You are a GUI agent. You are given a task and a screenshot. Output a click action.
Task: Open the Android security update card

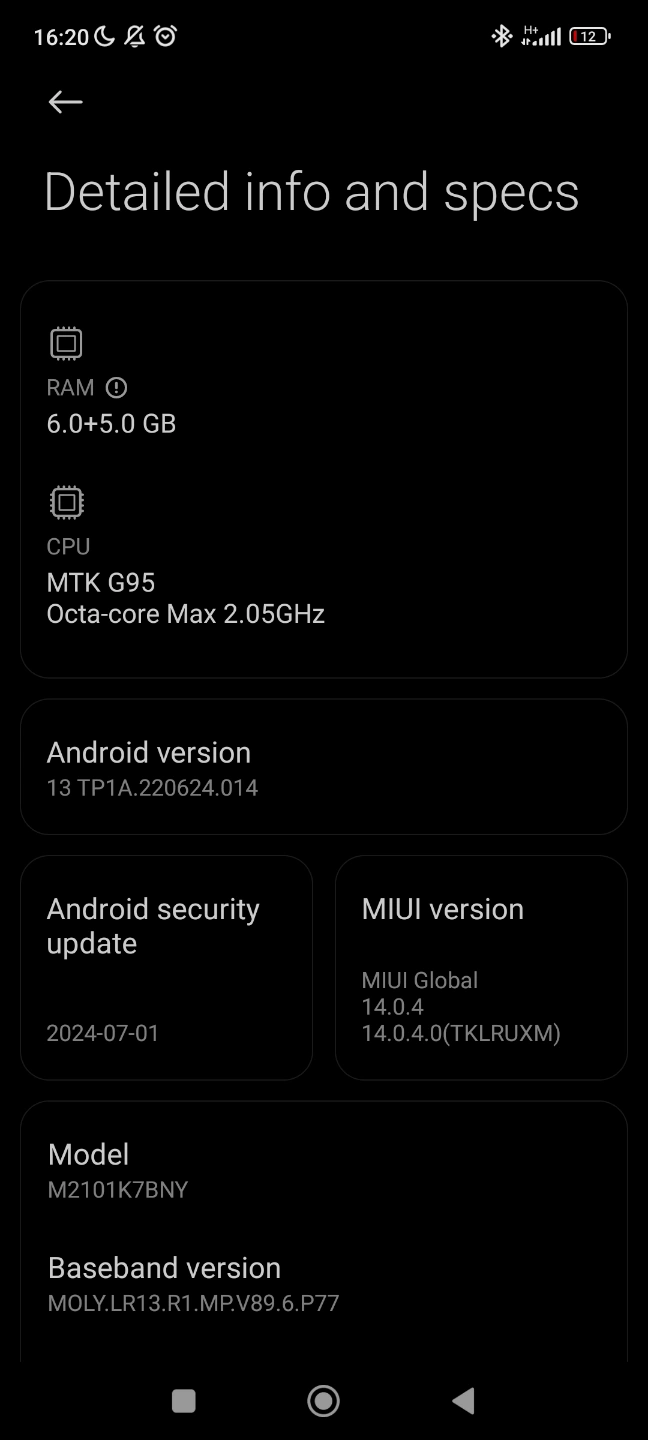167,967
